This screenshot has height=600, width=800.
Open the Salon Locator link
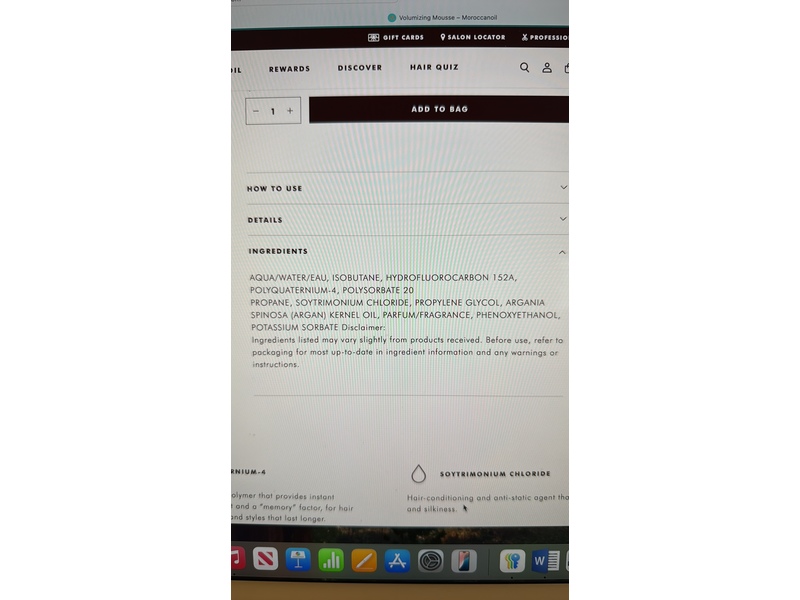pyautogui.click(x=473, y=37)
